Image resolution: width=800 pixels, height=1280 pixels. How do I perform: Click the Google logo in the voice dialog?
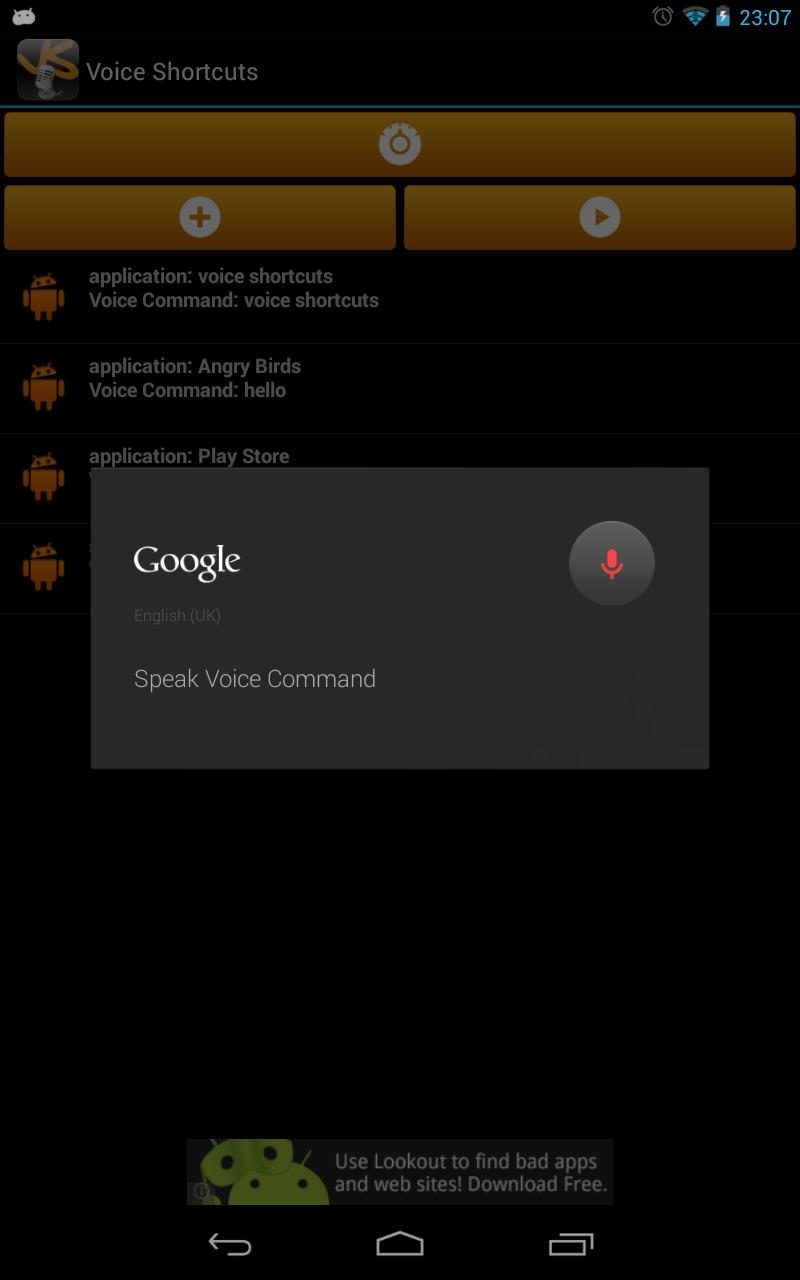click(186, 560)
